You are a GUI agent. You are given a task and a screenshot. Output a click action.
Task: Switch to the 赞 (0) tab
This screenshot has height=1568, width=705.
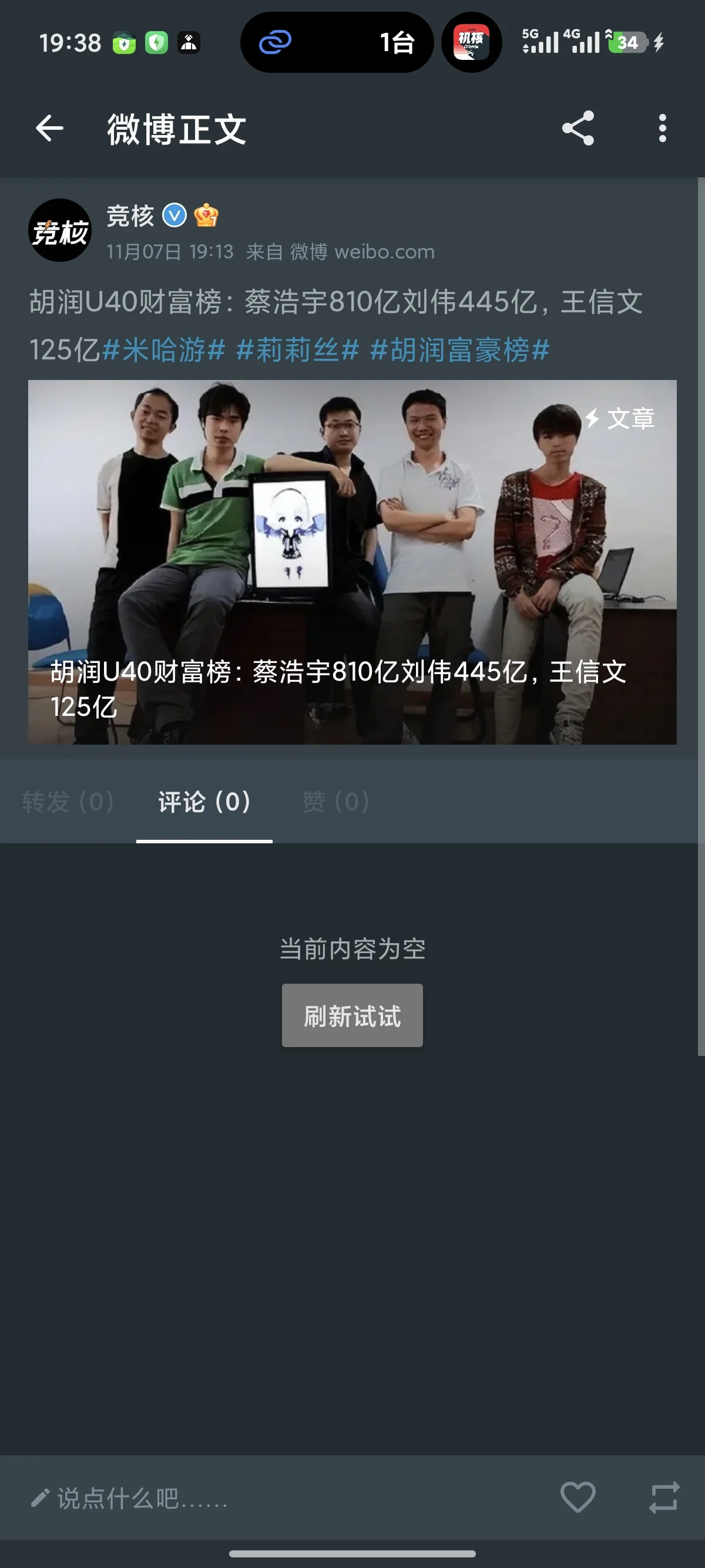[x=335, y=802]
